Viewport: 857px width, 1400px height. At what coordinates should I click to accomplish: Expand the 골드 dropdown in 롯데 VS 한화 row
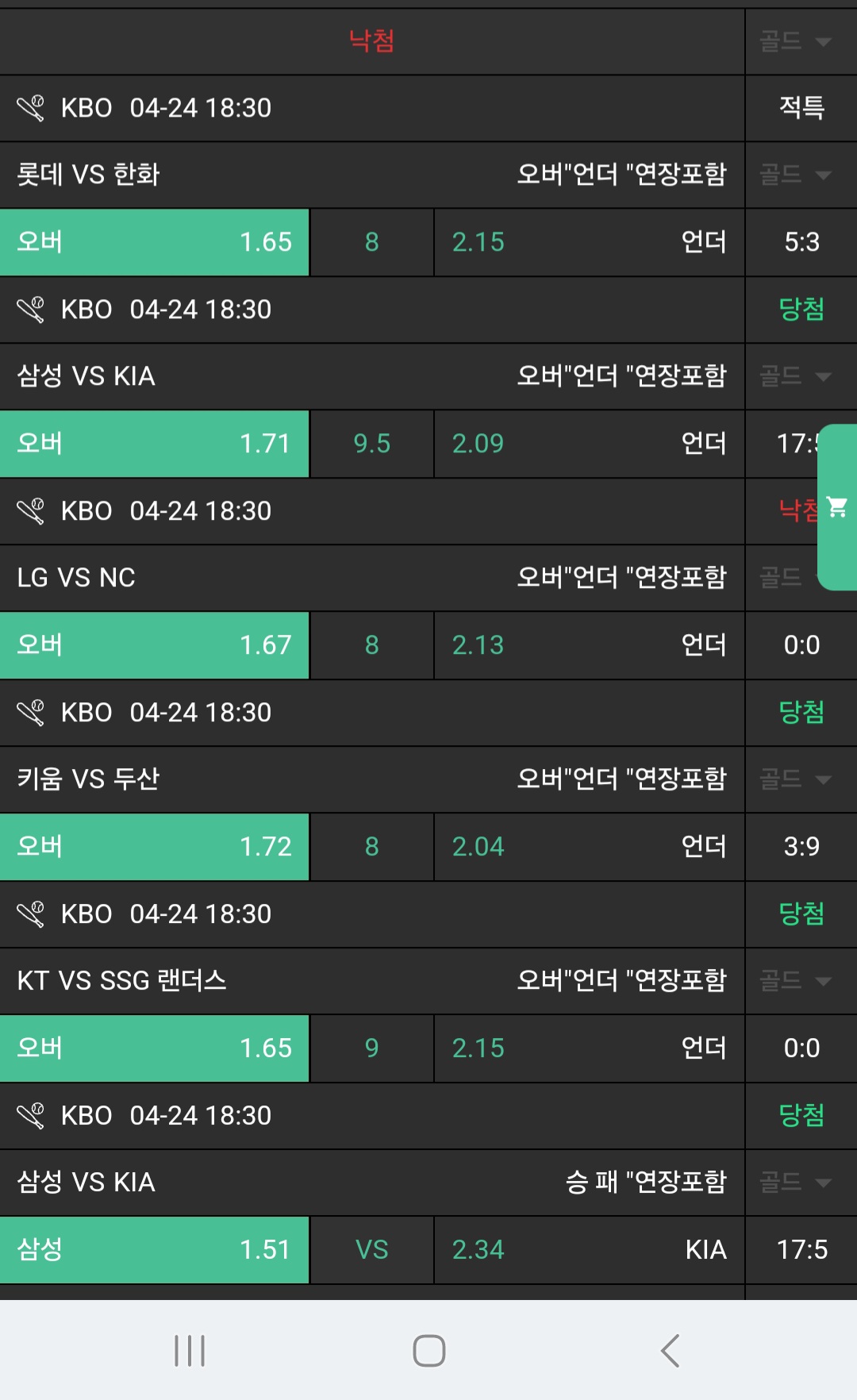796,175
